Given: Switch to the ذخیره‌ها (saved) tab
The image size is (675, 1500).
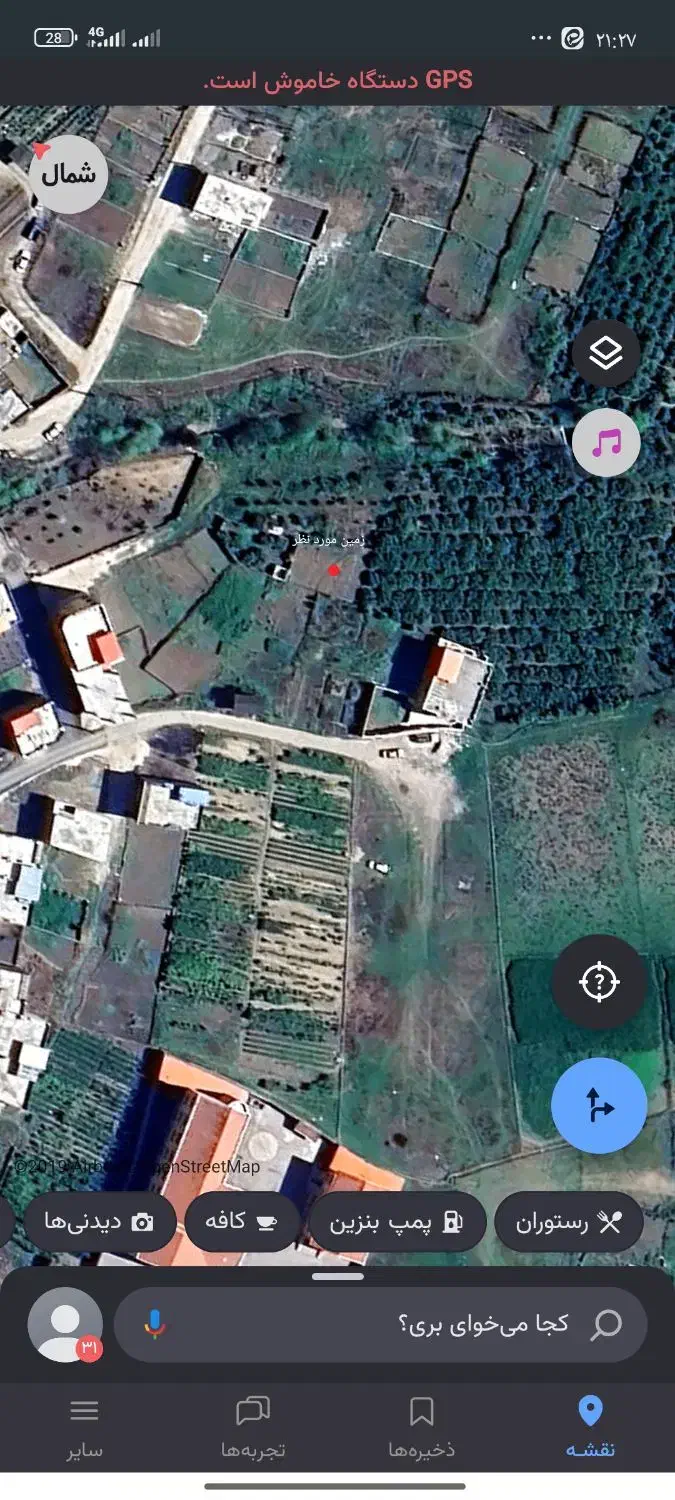Looking at the screenshot, I should point(421,1427).
